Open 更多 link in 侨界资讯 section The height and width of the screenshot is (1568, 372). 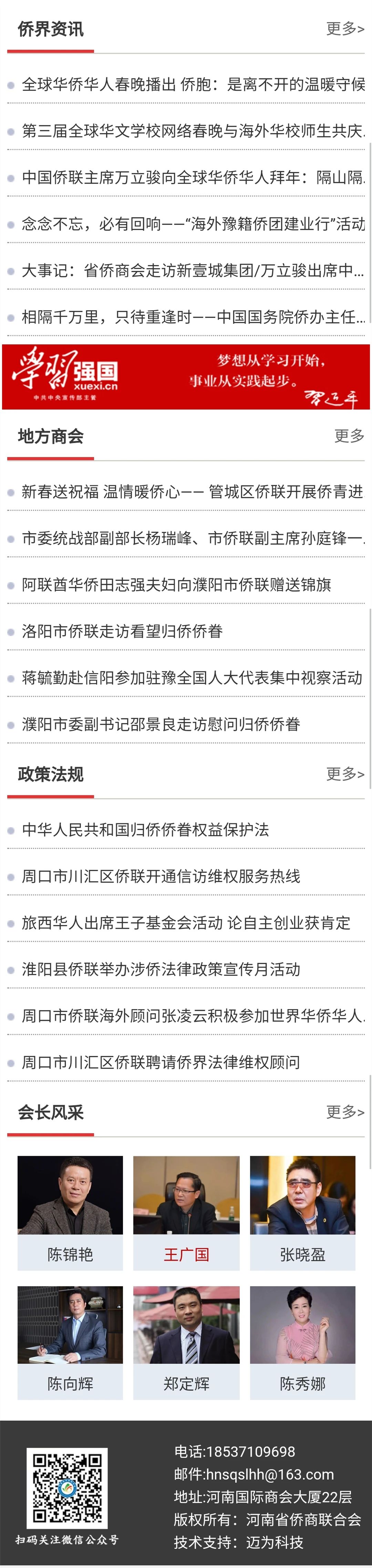pos(344,29)
